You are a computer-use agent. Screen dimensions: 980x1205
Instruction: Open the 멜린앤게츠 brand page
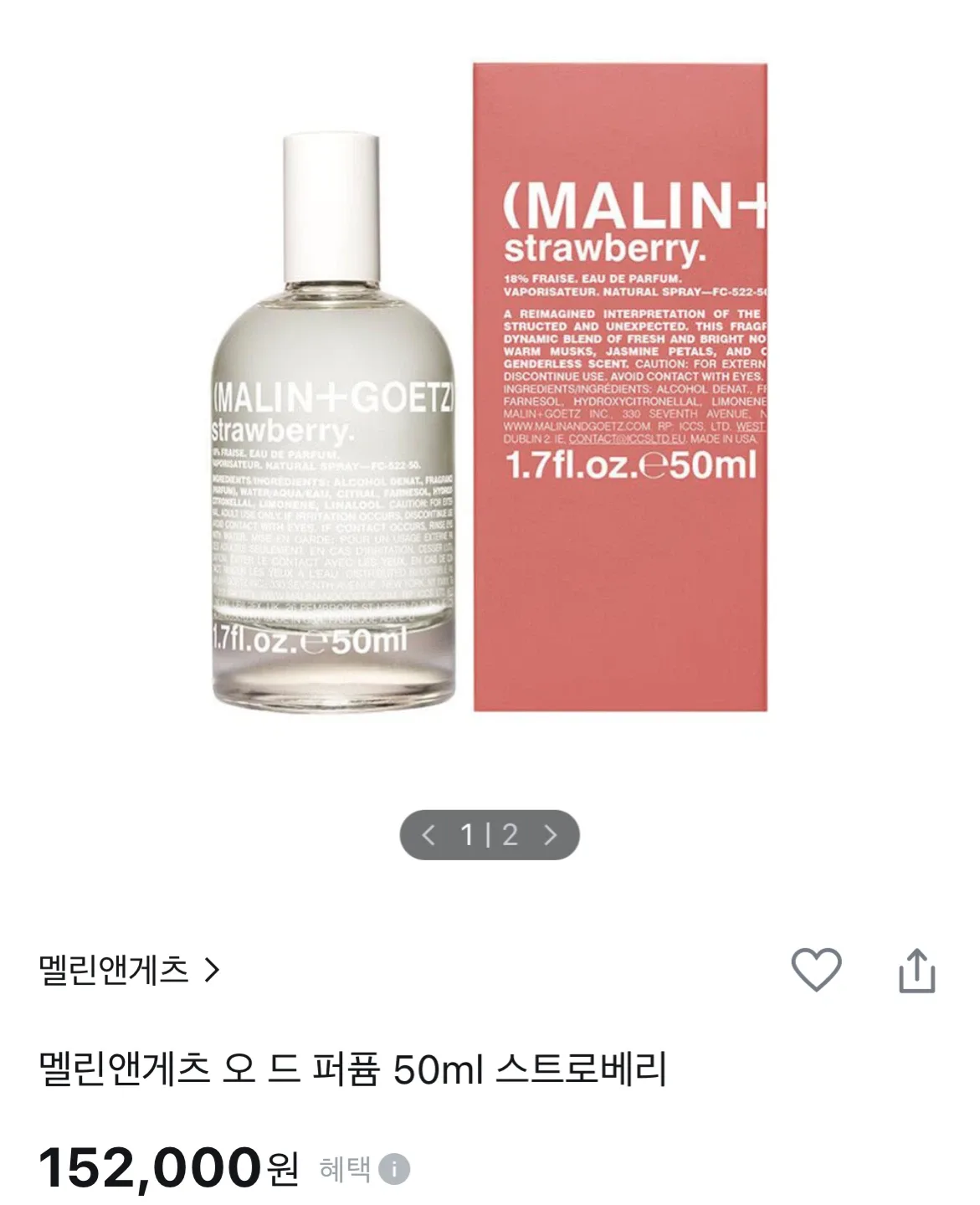click(x=129, y=970)
